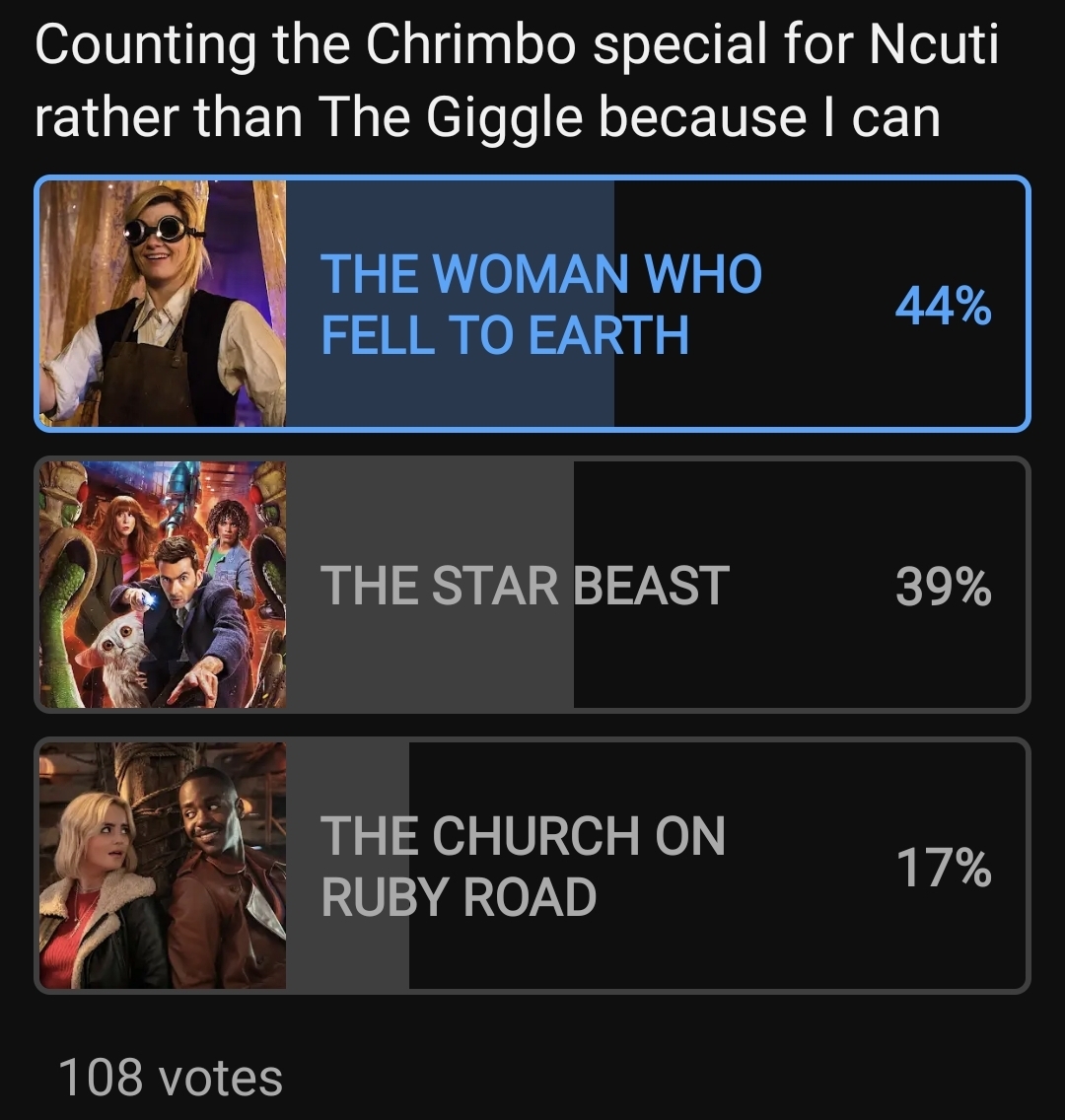Choose The Star Beast poll option
The height and width of the screenshot is (1120, 1065).
pyautogui.click(x=532, y=585)
